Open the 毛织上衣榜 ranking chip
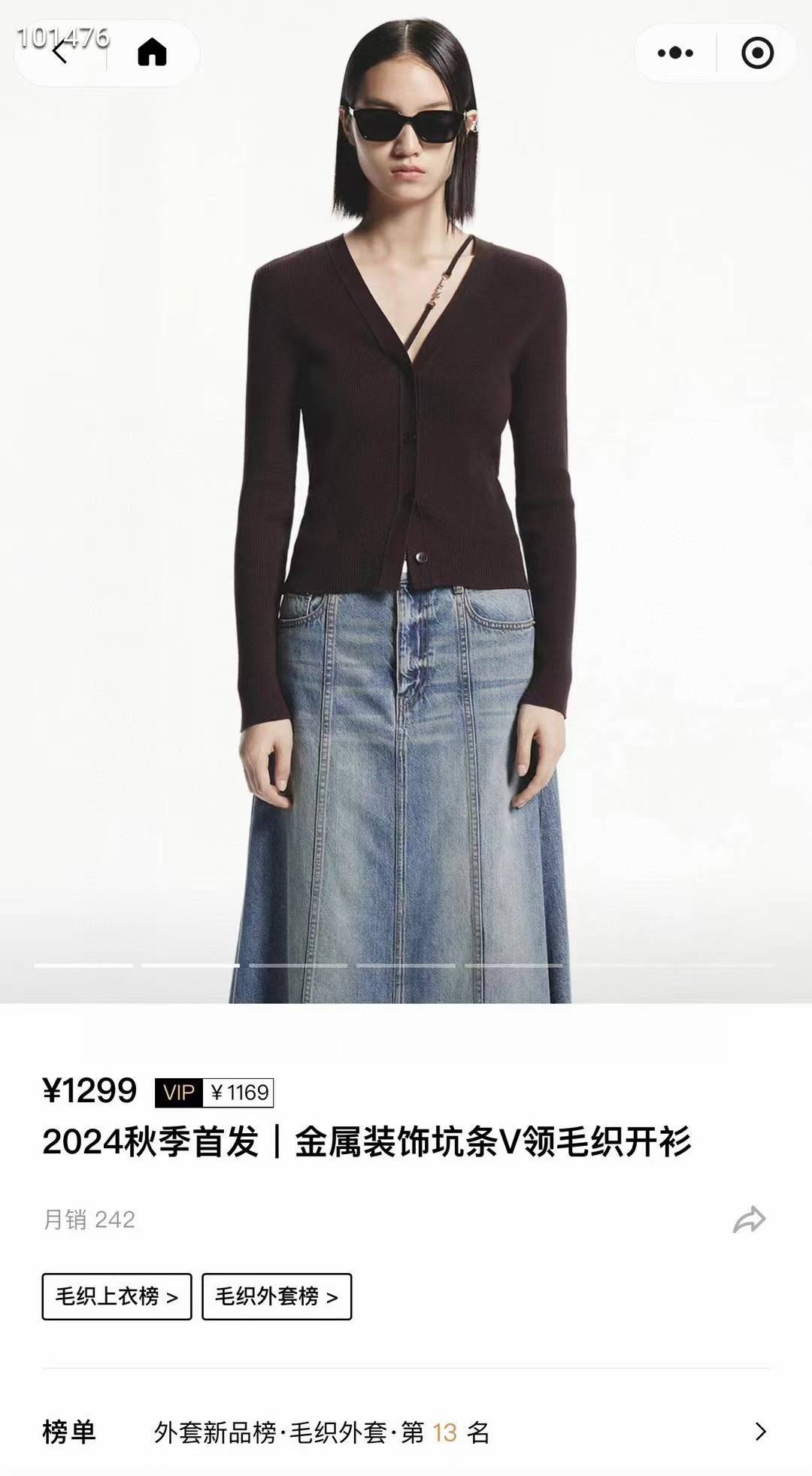Image resolution: width=812 pixels, height=1476 pixels. pos(117,1296)
